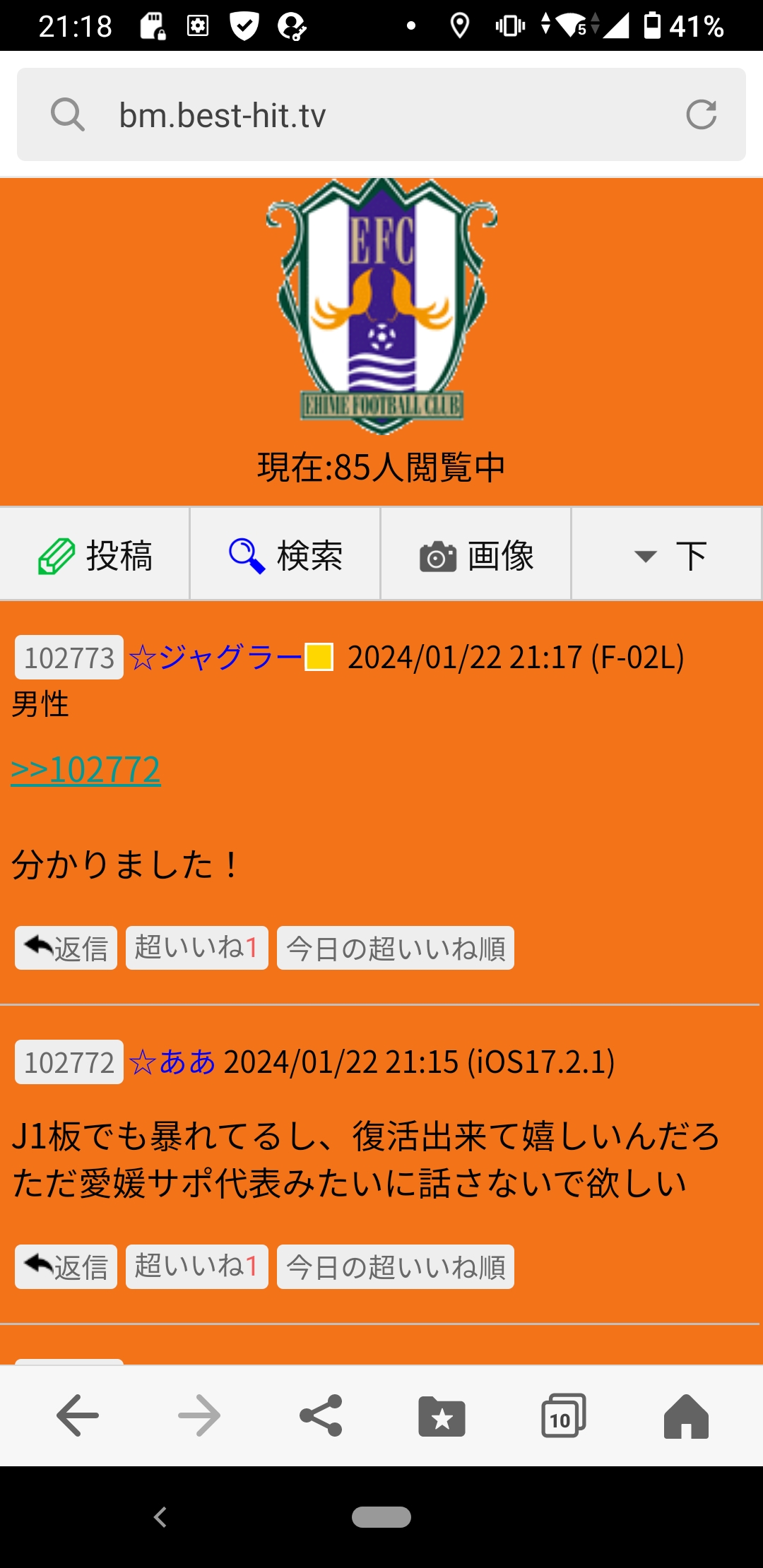The width and height of the screenshot is (763, 1568).
Task: Share this page
Action: (x=321, y=1415)
